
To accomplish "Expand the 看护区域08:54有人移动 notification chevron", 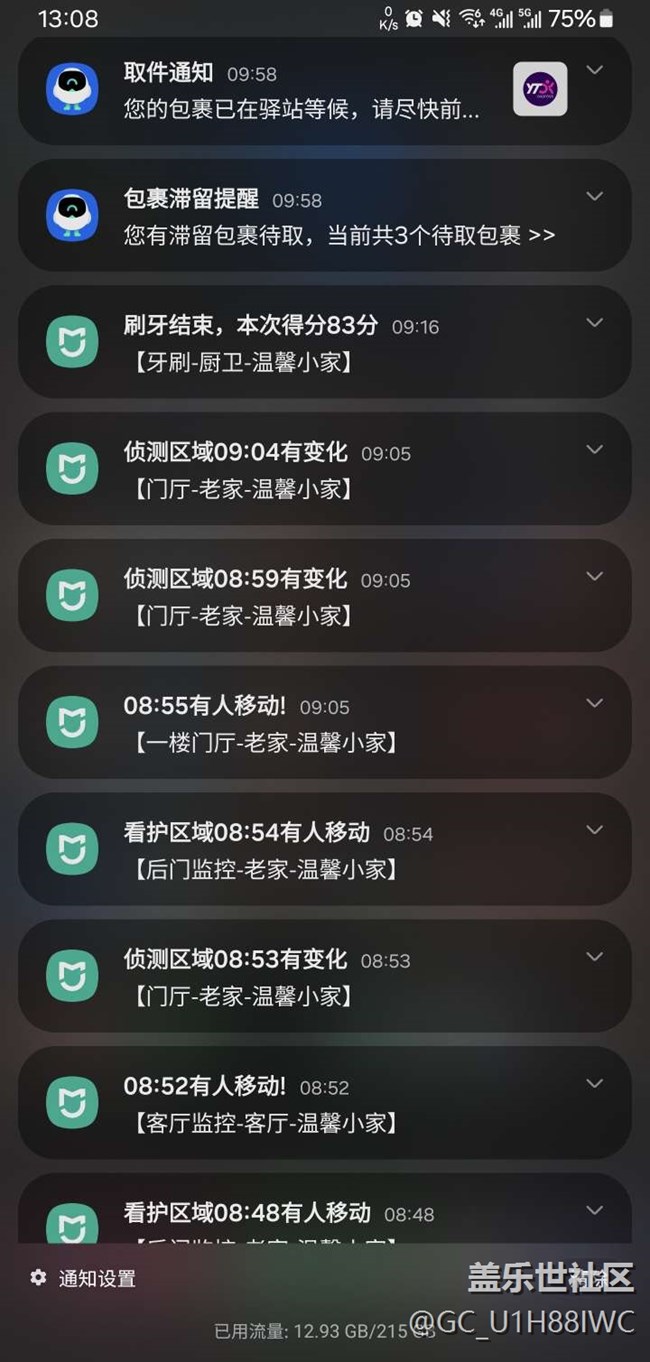I will [x=595, y=831].
